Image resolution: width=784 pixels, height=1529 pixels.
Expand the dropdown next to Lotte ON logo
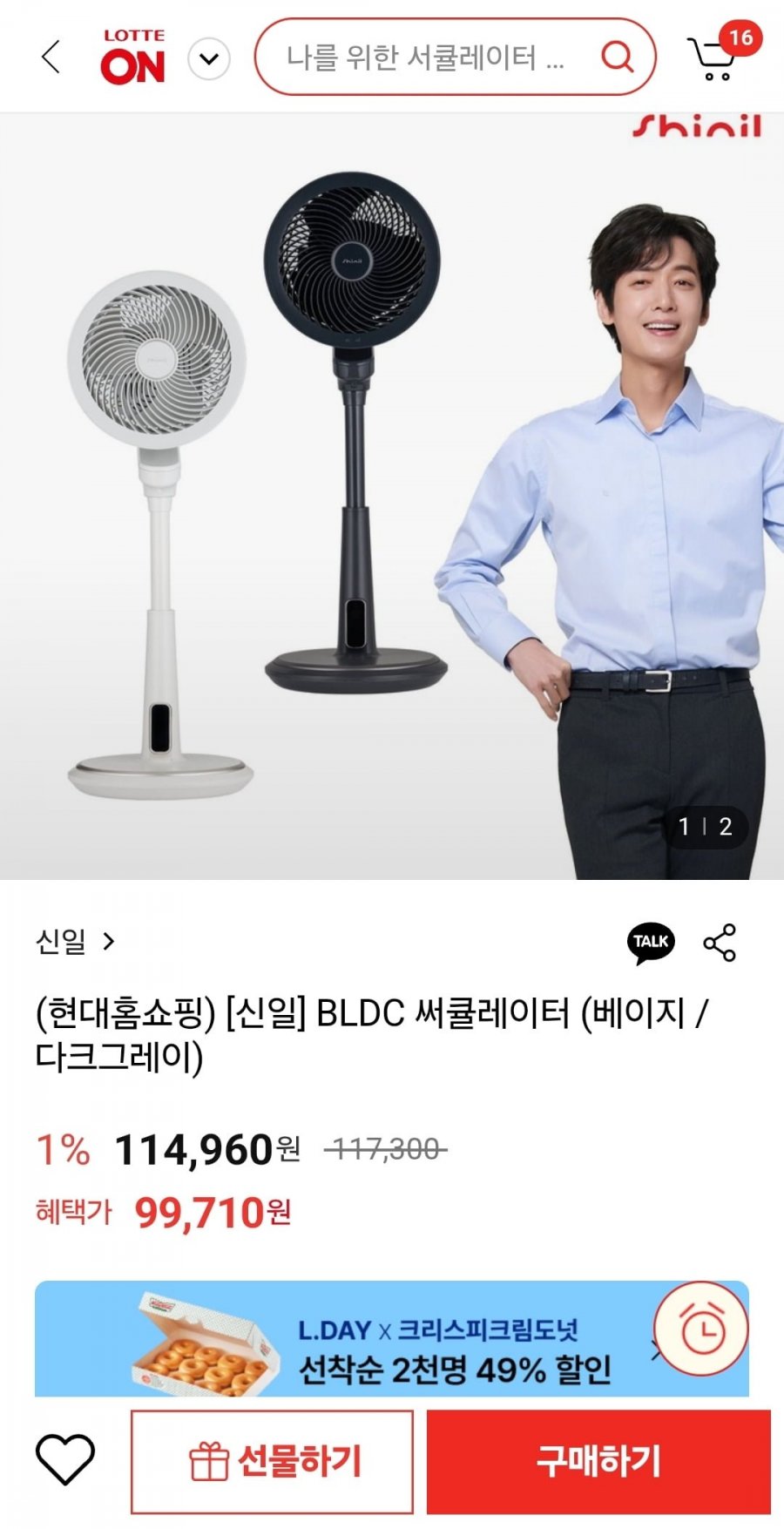click(x=209, y=59)
